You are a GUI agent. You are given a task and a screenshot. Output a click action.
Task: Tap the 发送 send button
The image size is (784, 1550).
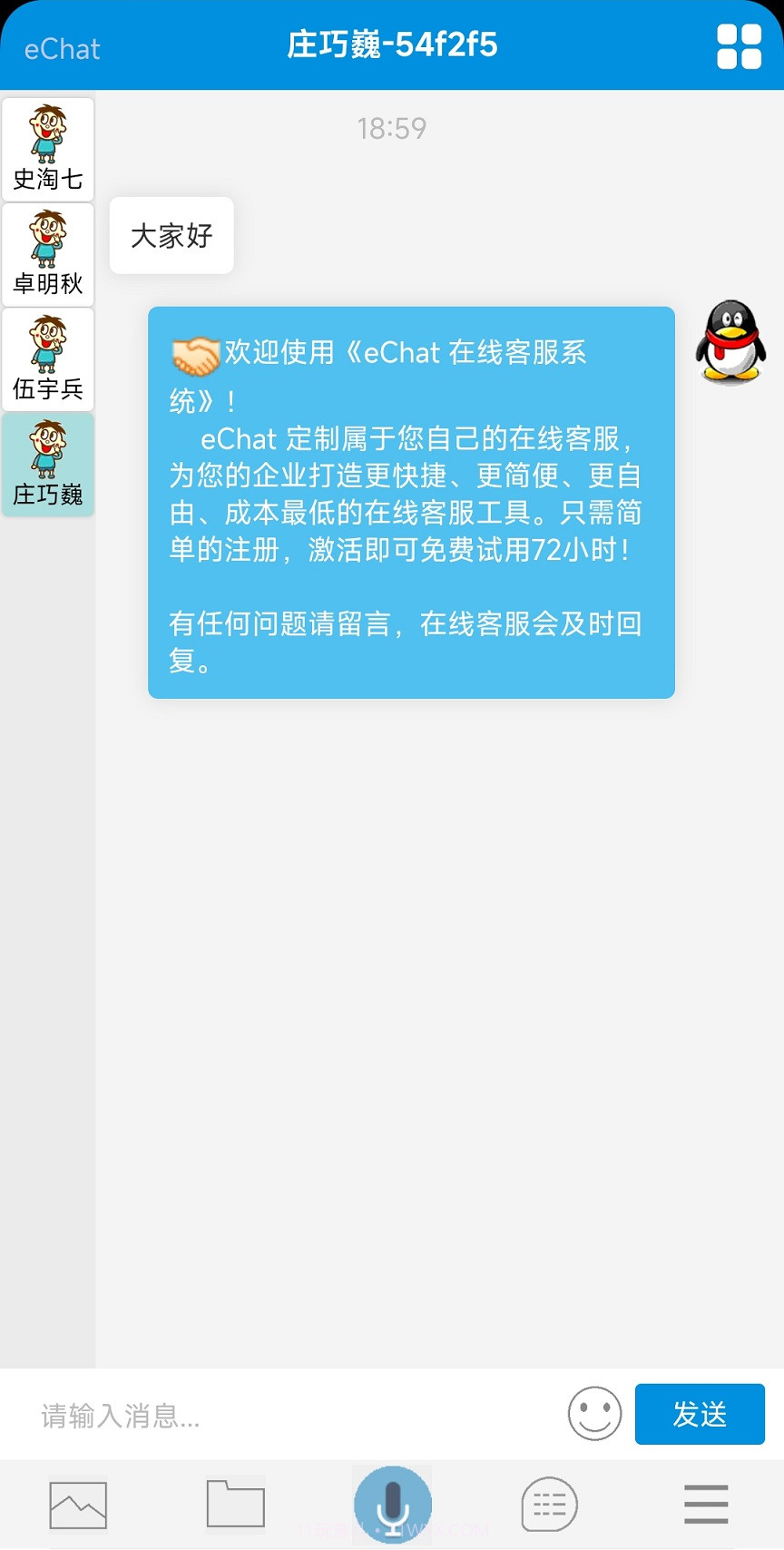click(700, 1413)
